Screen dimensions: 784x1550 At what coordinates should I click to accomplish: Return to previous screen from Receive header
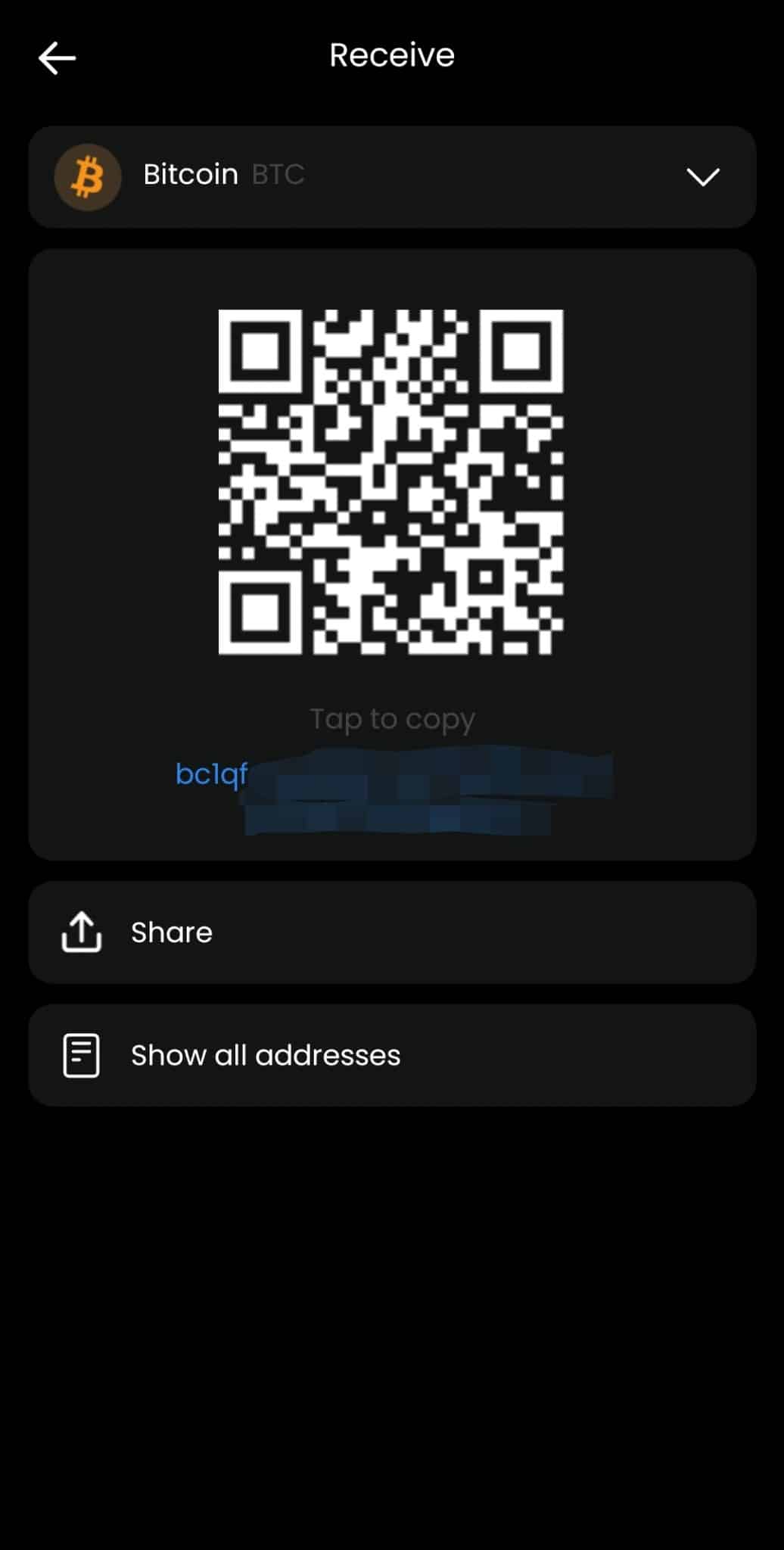[57, 55]
